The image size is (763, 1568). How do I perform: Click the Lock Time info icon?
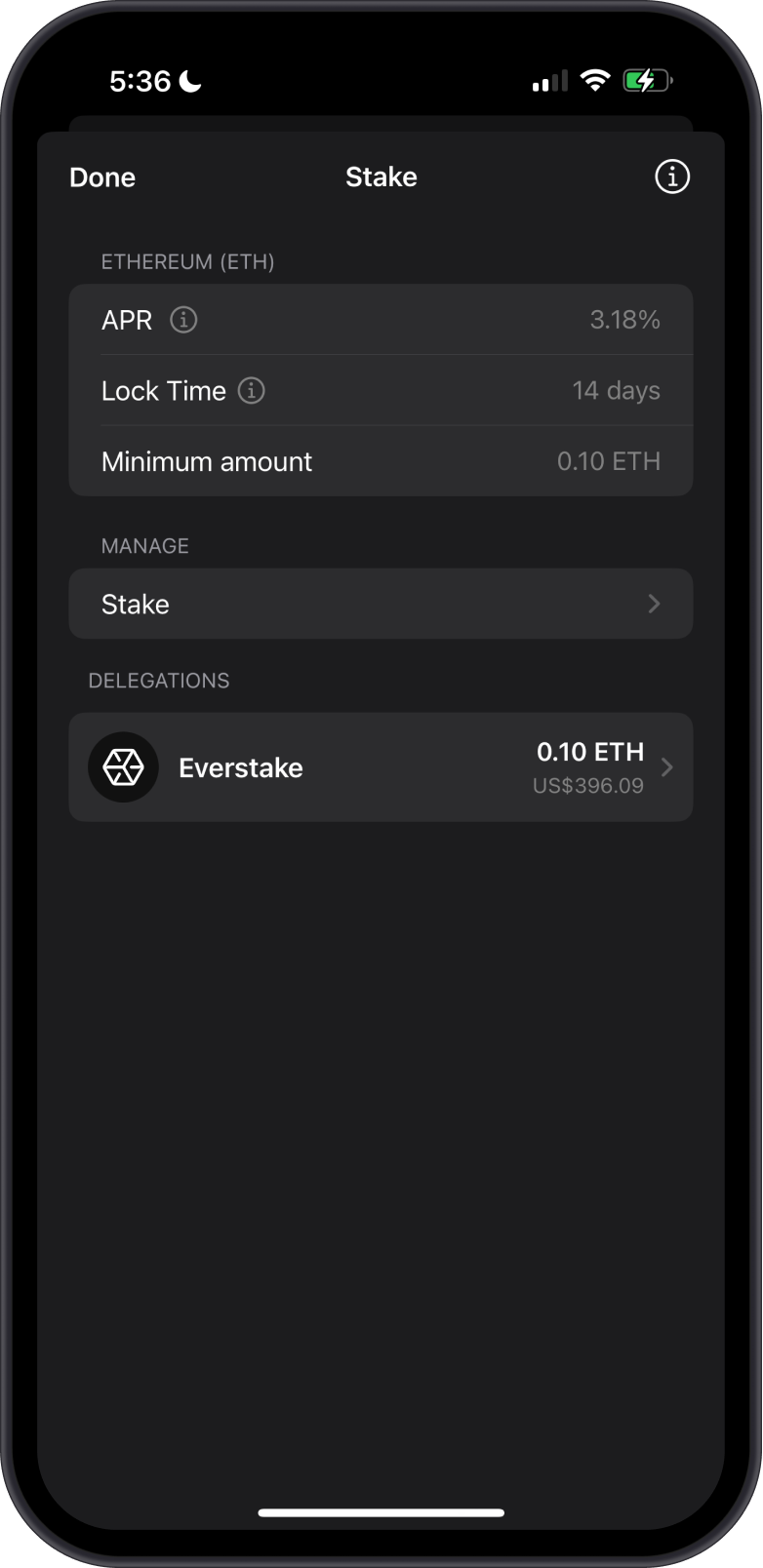tap(252, 390)
